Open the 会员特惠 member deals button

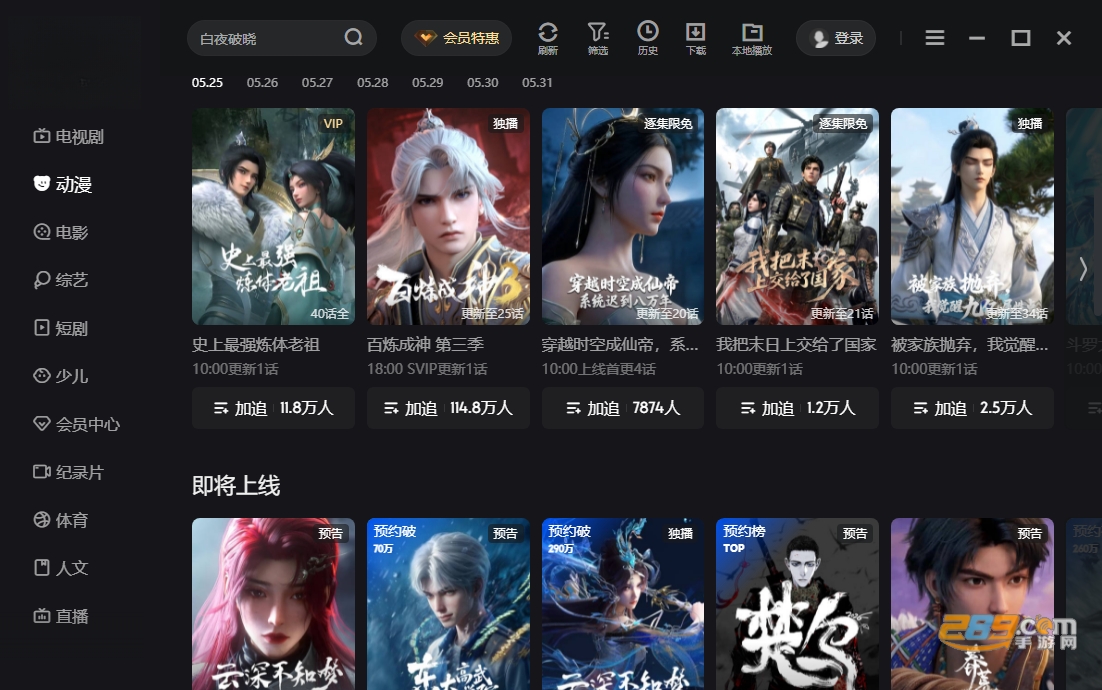pos(457,38)
